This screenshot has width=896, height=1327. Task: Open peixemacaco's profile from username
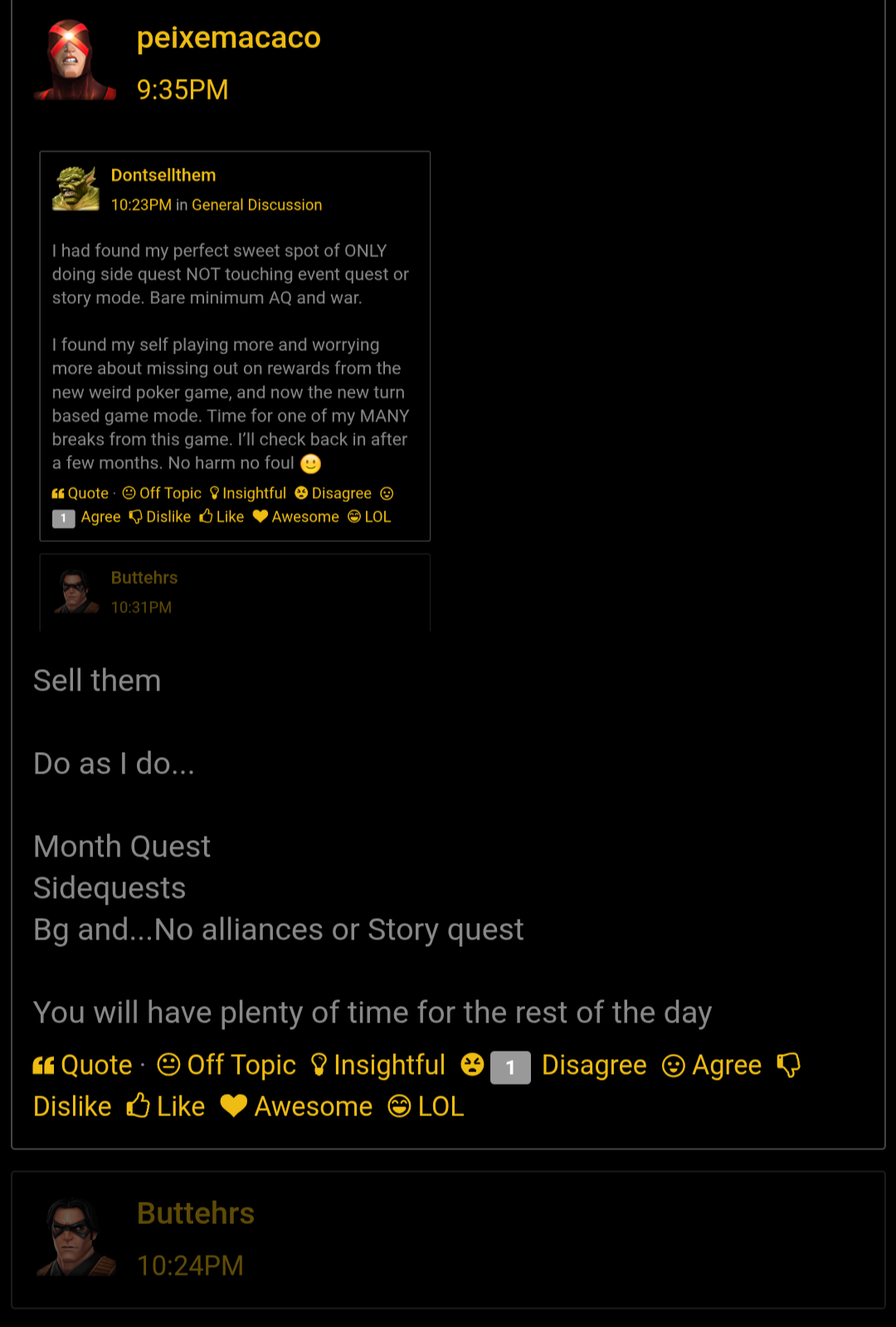coord(228,37)
